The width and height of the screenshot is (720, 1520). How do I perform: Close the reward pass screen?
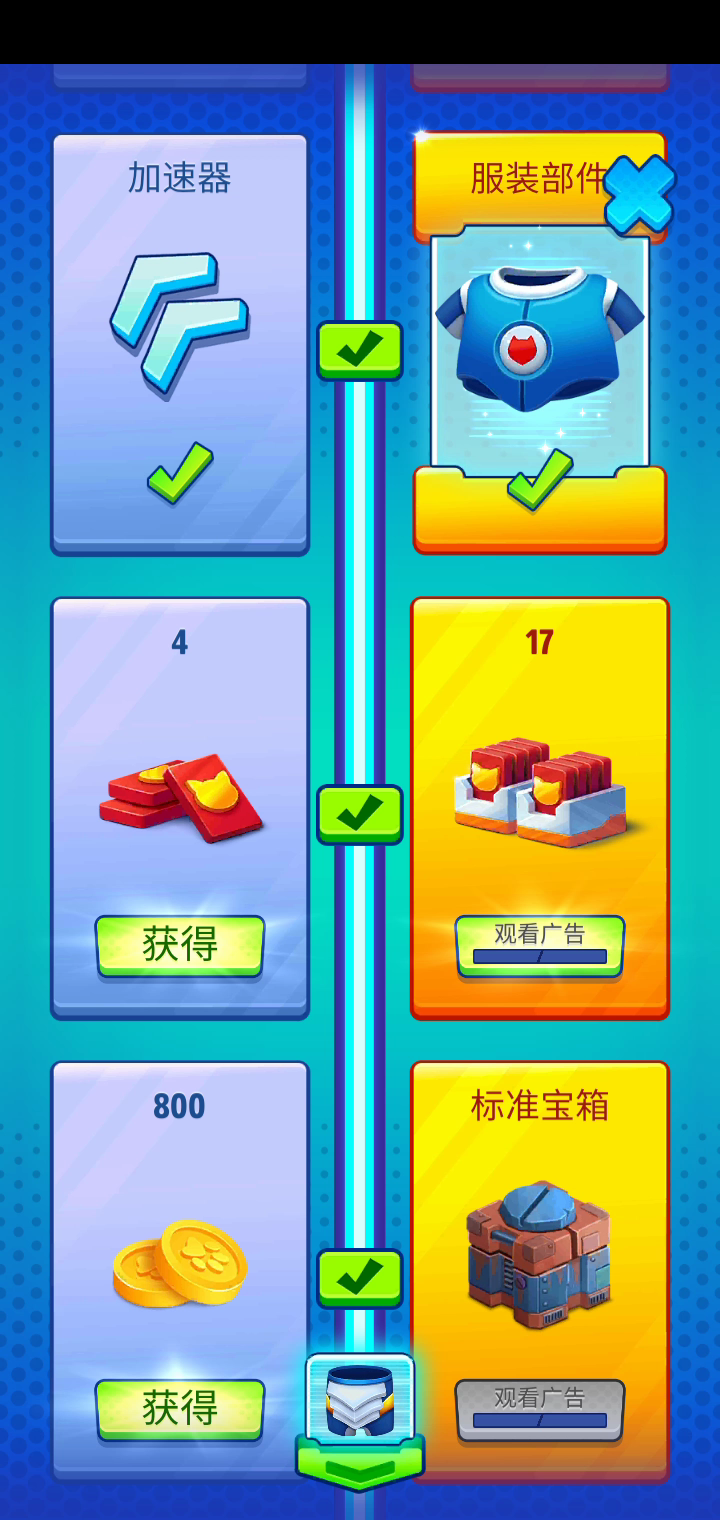pyautogui.click(x=640, y=195)
